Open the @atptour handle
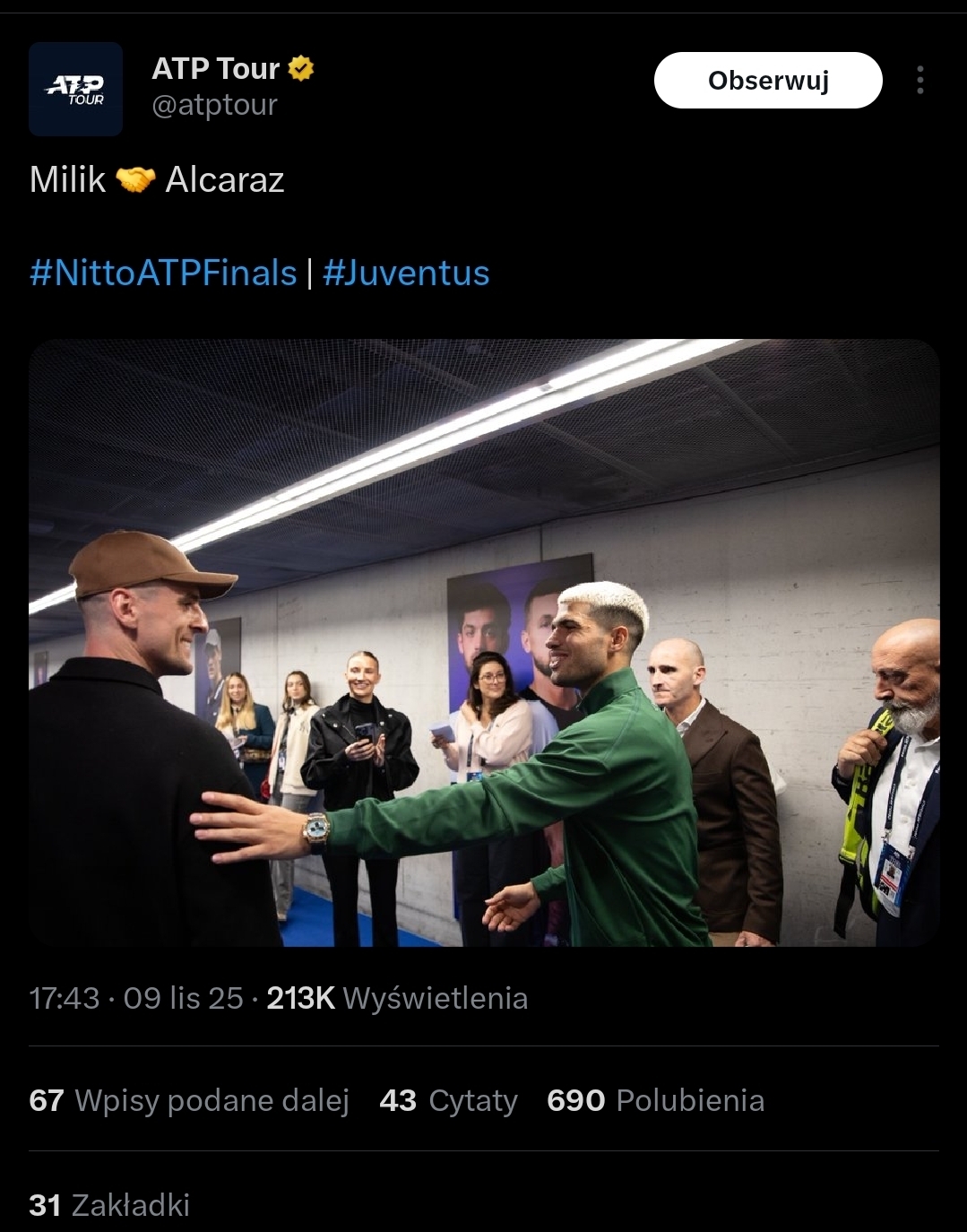The height and width of the screenshot is (1232, 967). (x=215, y=105)
